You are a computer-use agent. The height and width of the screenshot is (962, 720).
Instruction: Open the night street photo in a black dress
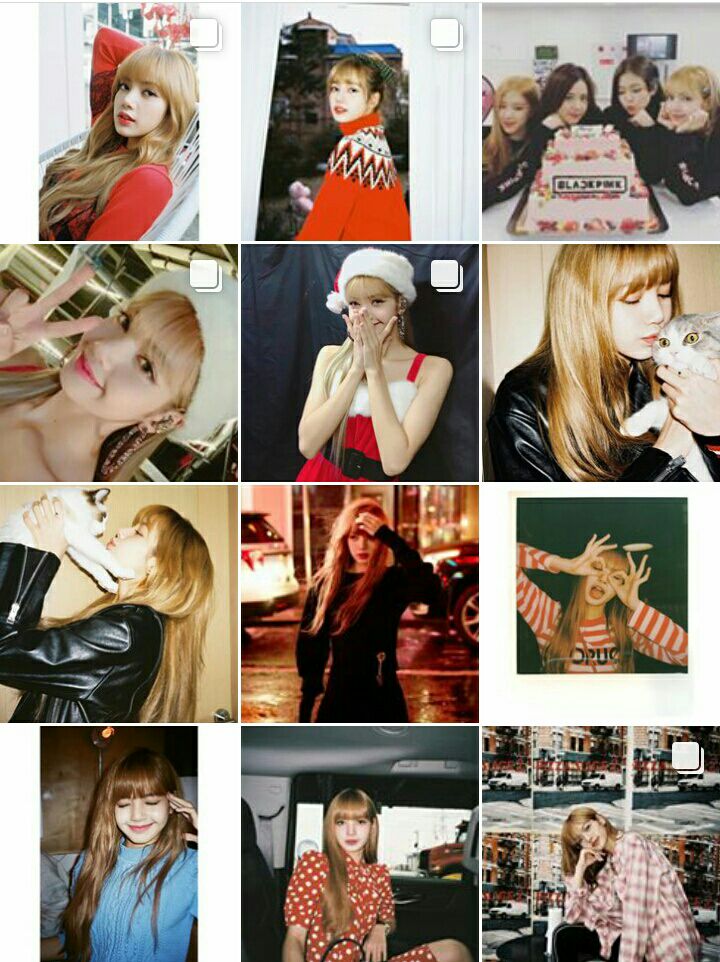tap(360, 604)
